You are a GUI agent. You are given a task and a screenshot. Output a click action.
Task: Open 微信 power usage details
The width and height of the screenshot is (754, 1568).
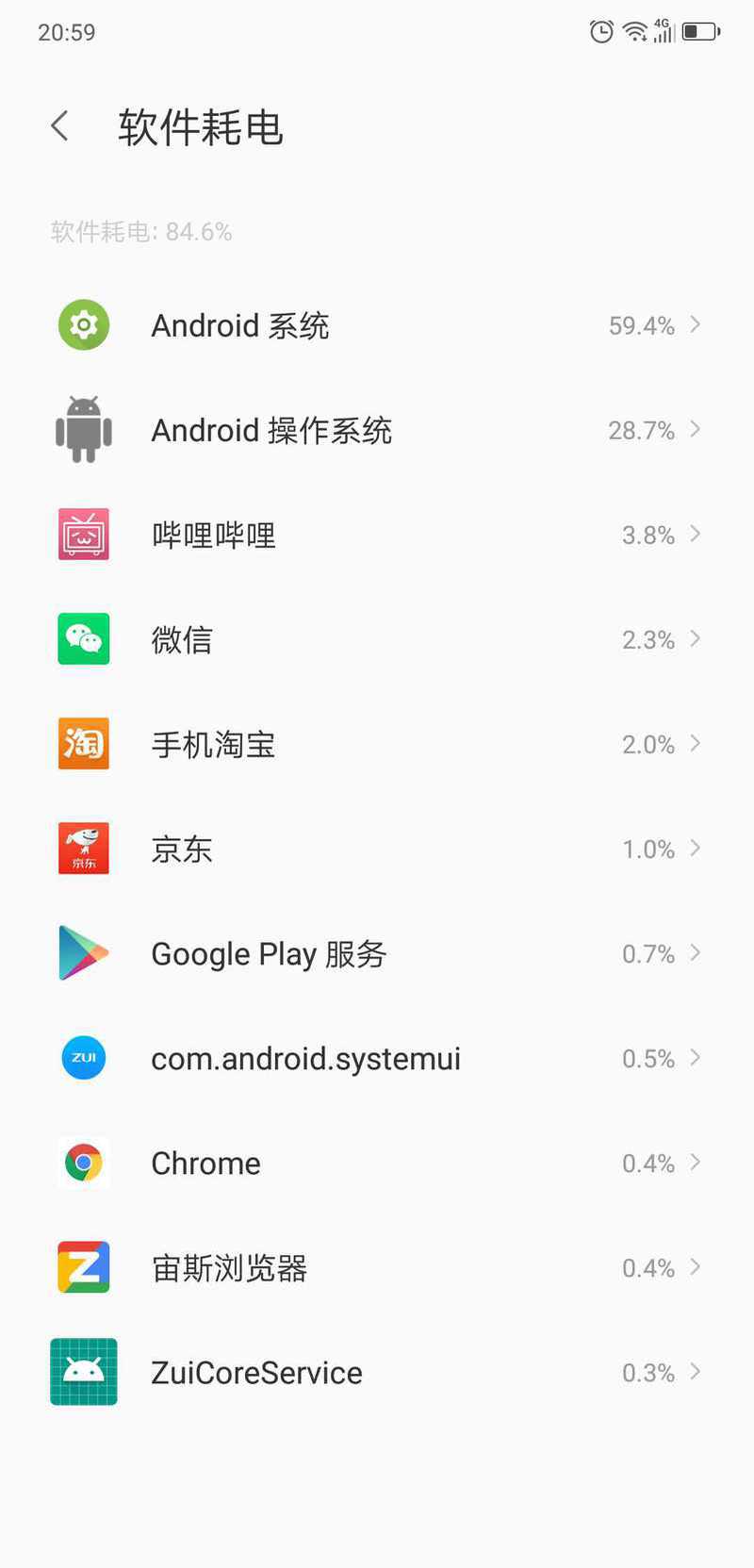tap(377, 639)
